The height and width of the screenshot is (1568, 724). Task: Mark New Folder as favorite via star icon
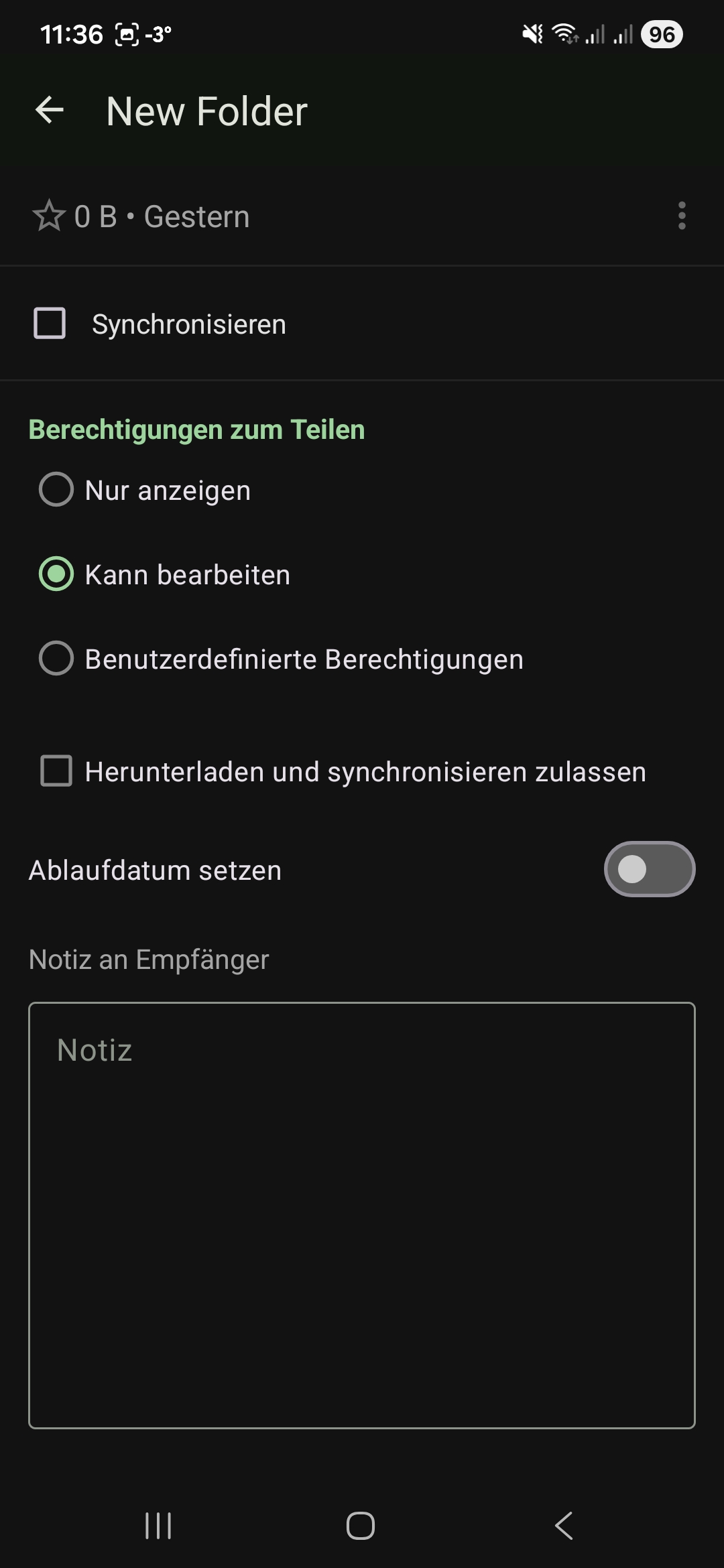[49, 216]
